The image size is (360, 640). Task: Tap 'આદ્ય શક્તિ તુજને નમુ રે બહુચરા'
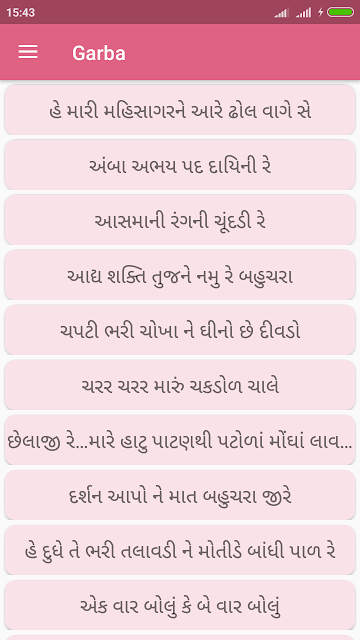click(180, 275)
